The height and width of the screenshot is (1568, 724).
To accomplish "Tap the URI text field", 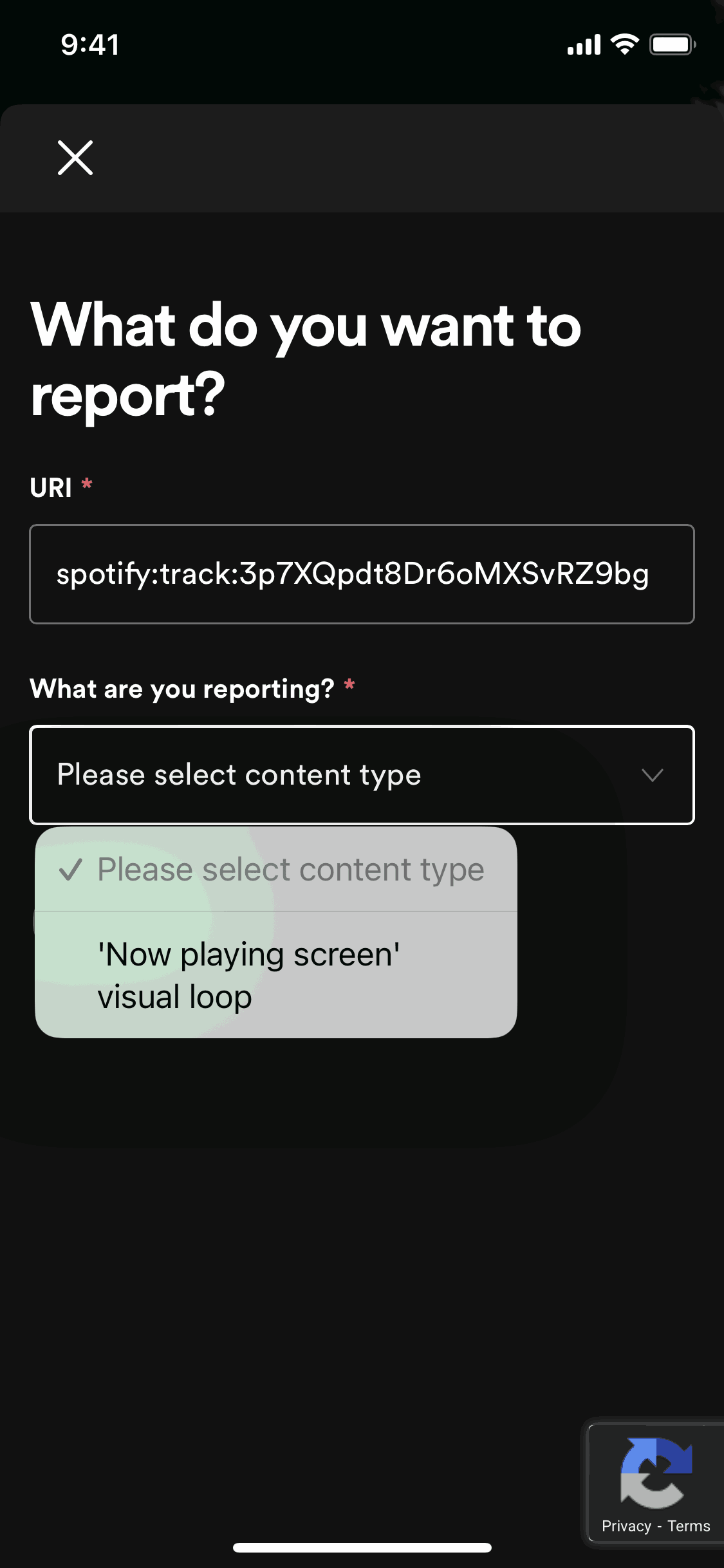I will (x=362, y=574).
